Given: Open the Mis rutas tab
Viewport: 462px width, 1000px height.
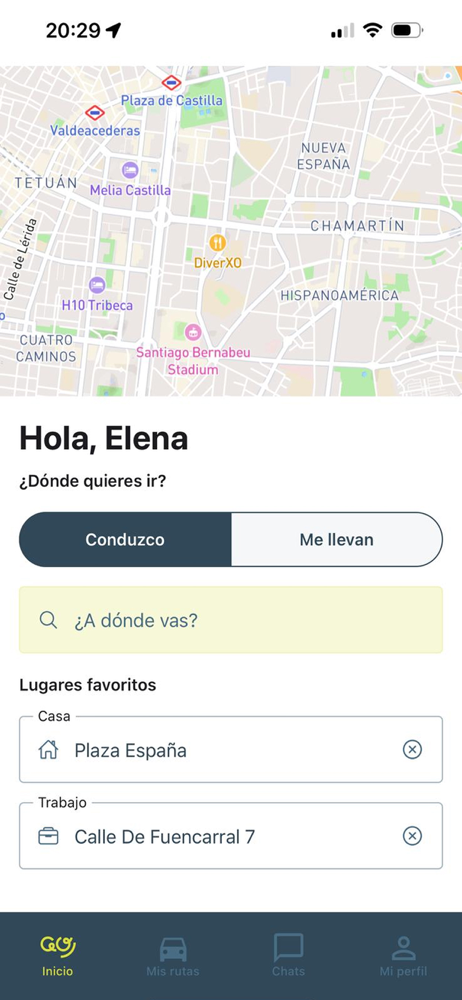Looking at the screenshot, I should [x=173, y=955].
